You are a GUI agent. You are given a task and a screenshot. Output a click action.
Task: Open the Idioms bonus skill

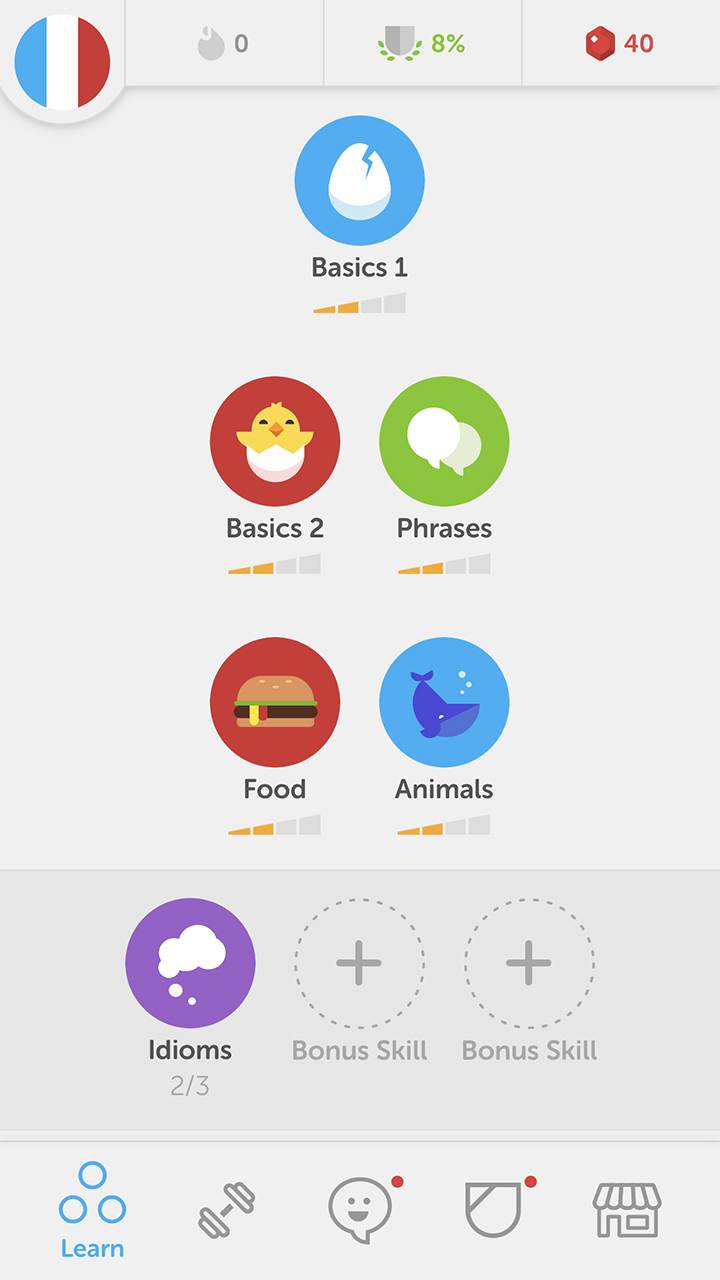(190, 963)
